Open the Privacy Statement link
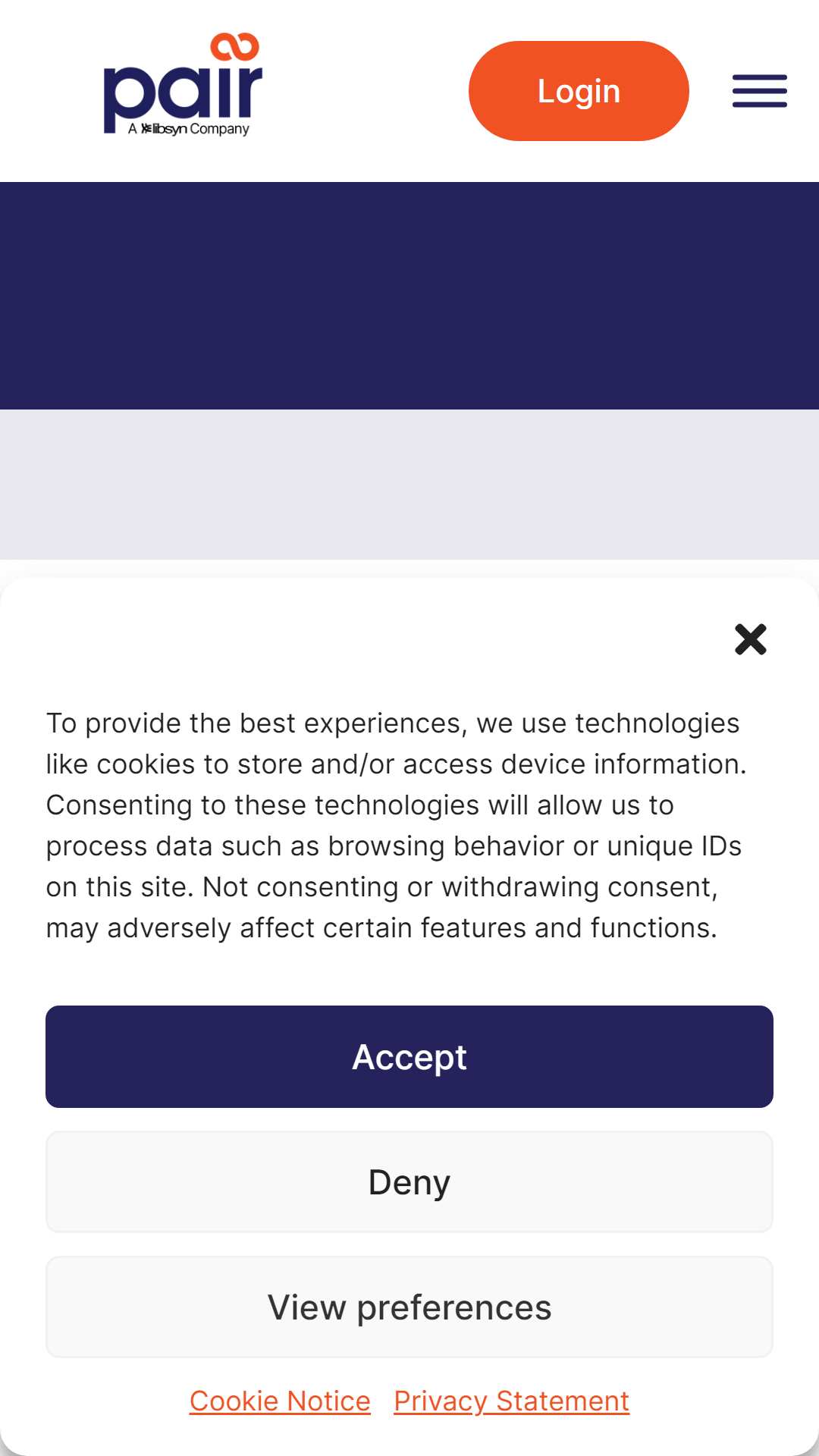819x1456 pixels. click(512, 1401)
